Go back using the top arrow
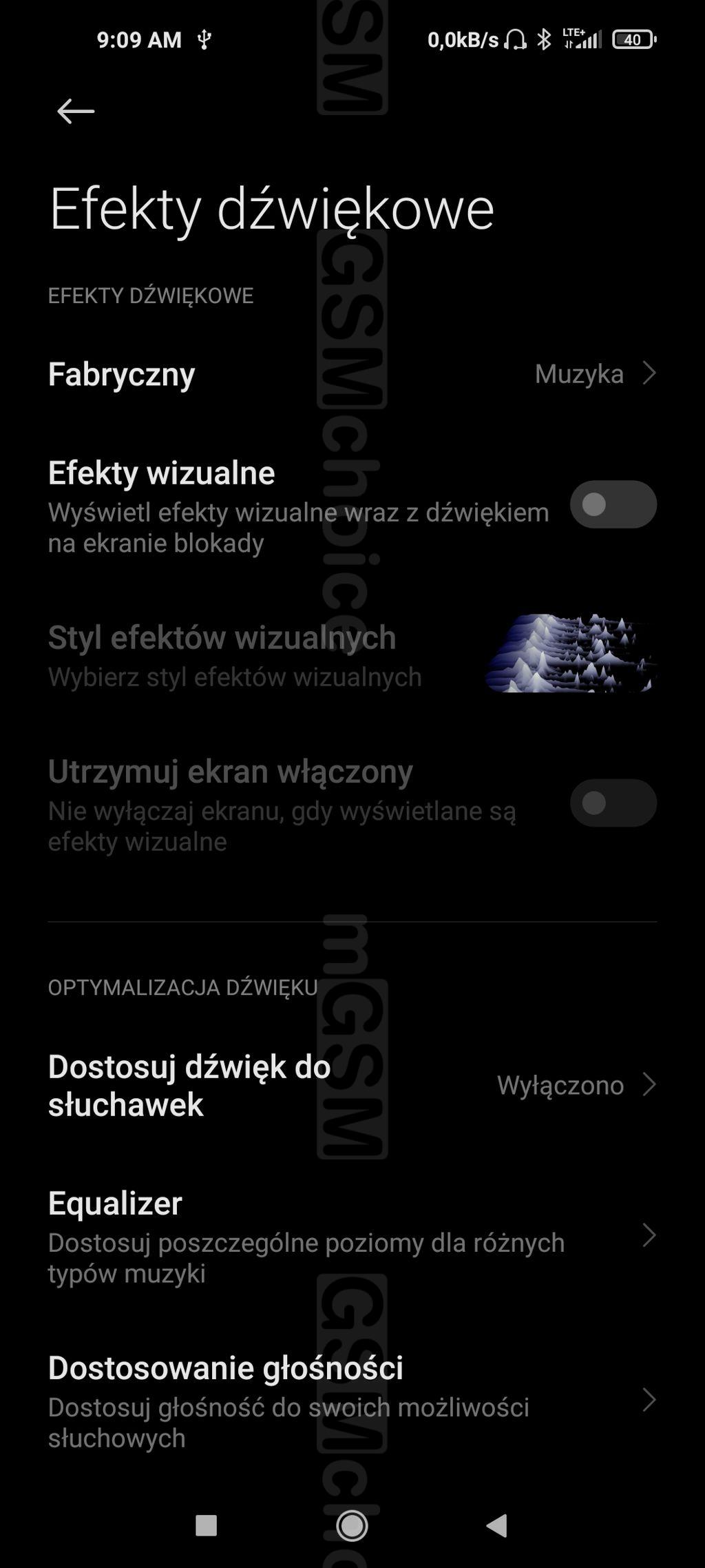Screen dimensions: 705x1568 coord(75,111)
